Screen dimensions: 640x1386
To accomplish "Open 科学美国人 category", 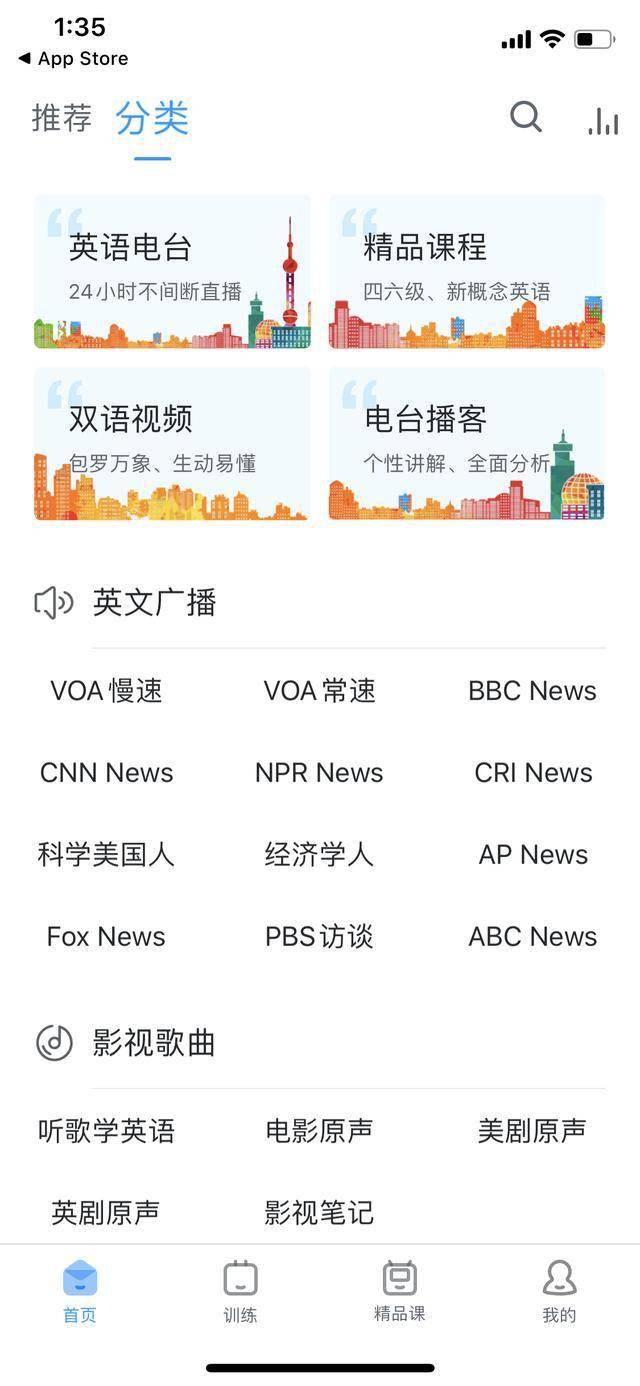I will tap(106, 855).
